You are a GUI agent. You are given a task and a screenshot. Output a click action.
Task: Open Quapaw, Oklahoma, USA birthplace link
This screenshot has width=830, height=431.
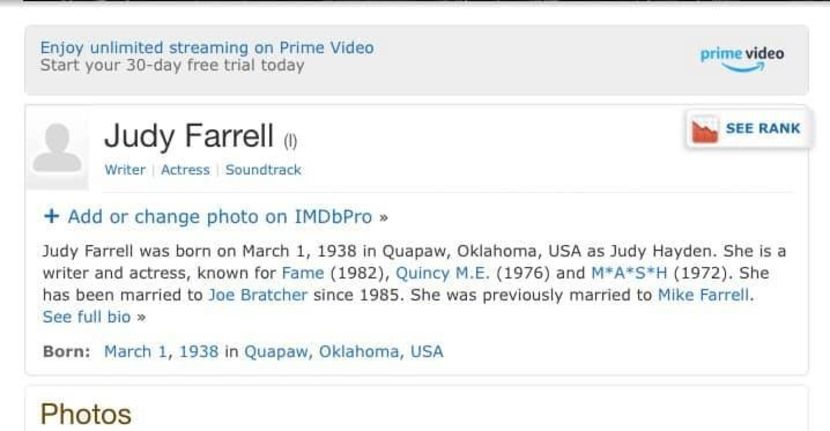point(343,352)
